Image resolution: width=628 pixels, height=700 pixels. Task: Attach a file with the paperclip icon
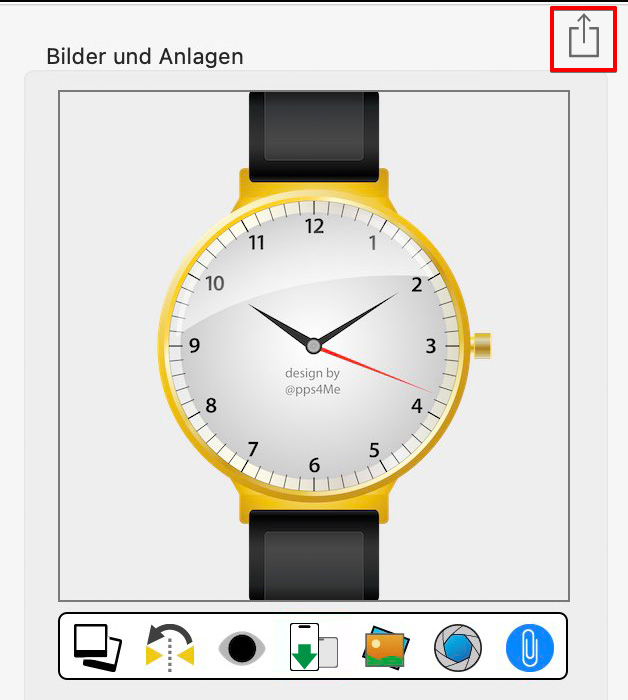(530, 647)
